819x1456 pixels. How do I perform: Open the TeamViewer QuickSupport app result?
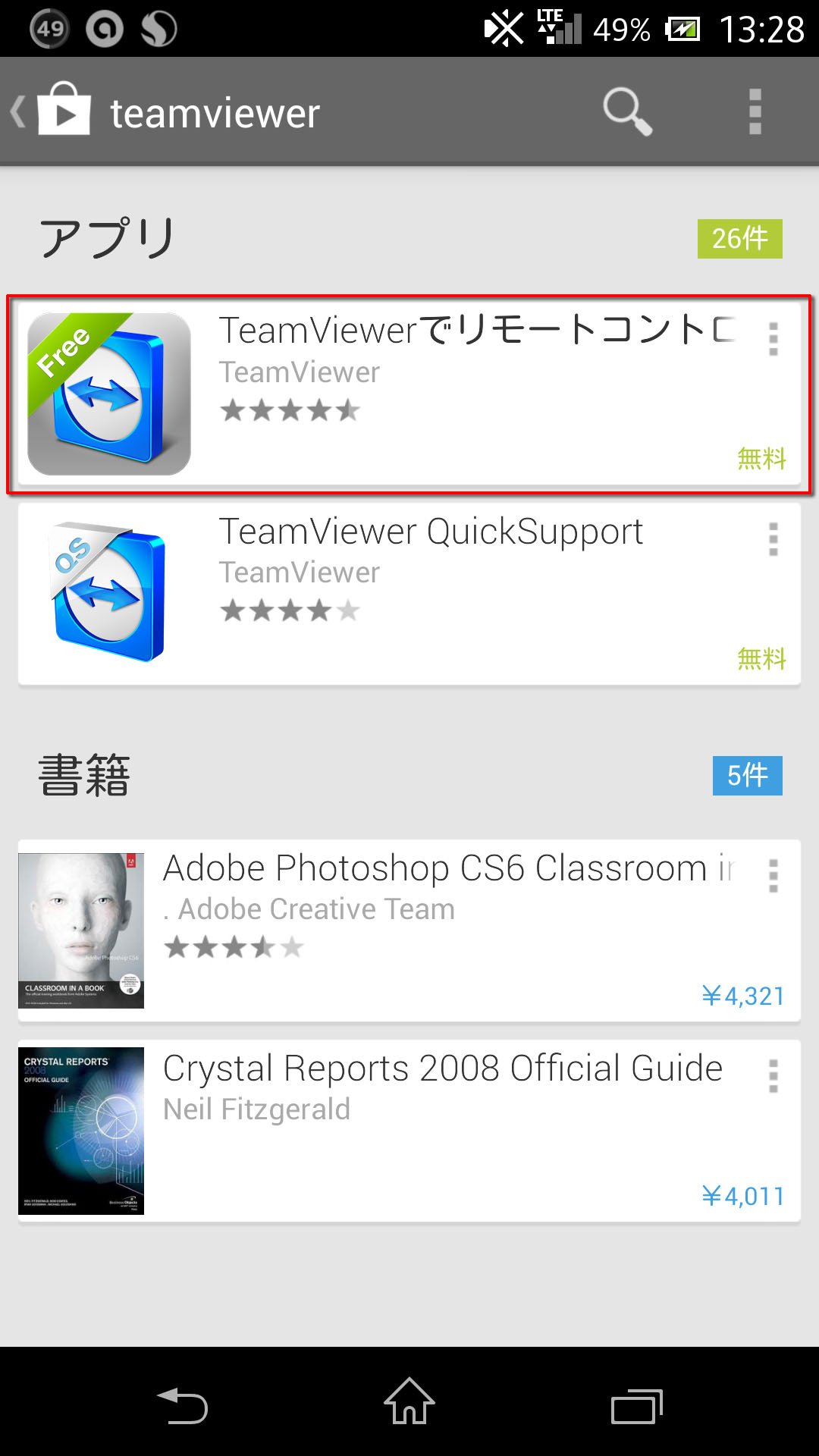click(409, 594)
